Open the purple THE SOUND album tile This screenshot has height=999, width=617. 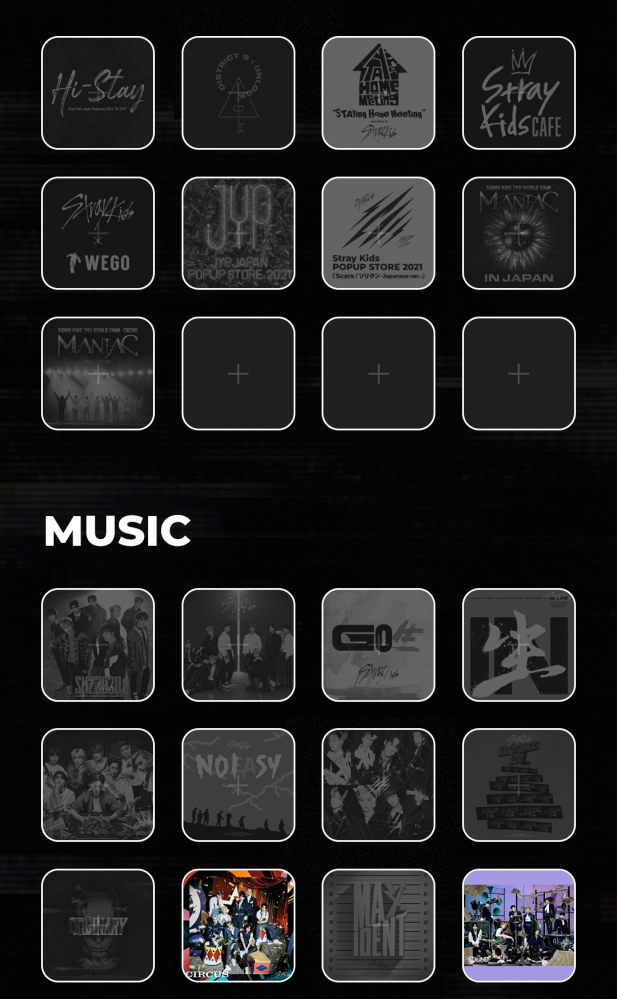click(x=519, y=925)
